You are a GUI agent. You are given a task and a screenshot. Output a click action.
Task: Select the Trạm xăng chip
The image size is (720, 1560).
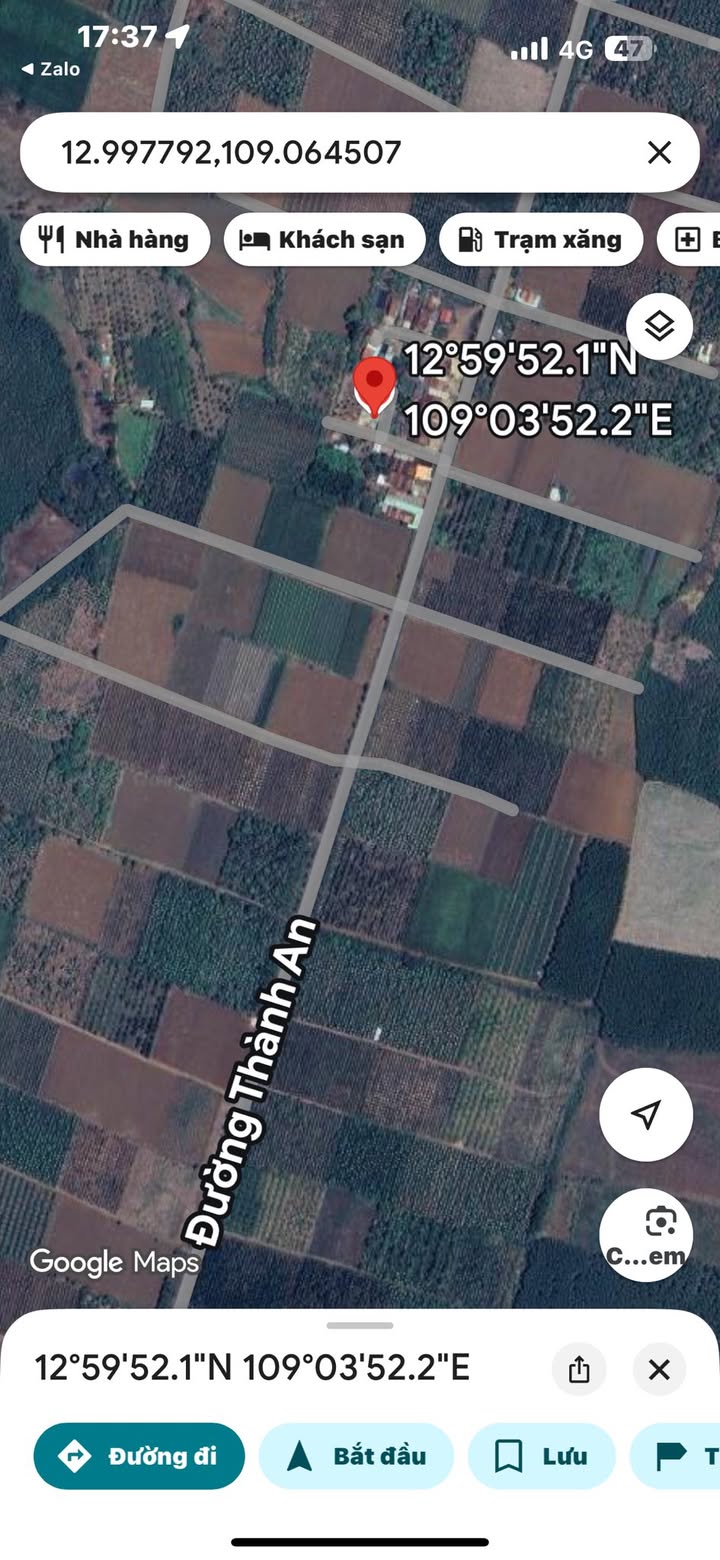point(540,240)
